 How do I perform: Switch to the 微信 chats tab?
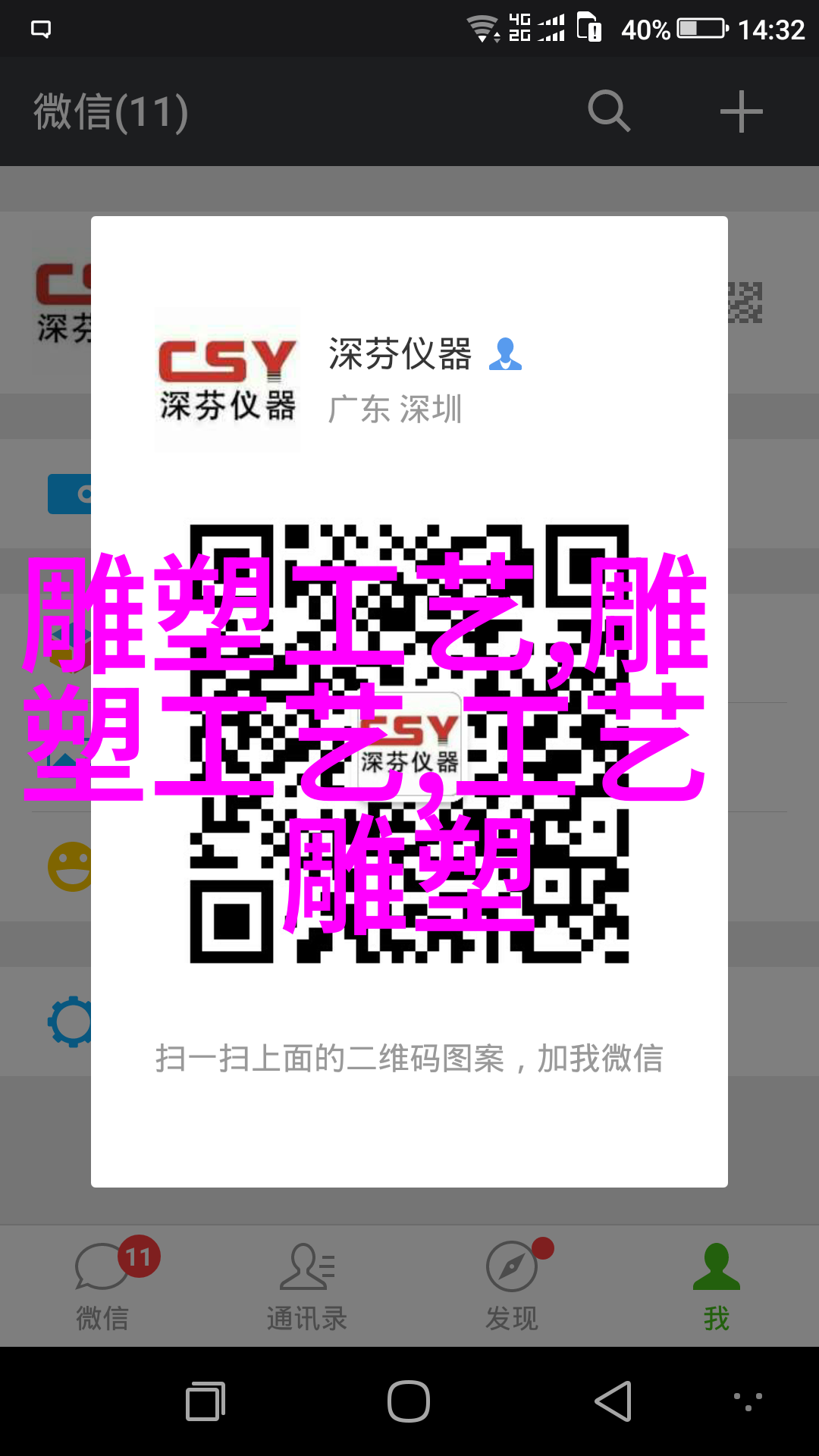(x=102, y=1287)
